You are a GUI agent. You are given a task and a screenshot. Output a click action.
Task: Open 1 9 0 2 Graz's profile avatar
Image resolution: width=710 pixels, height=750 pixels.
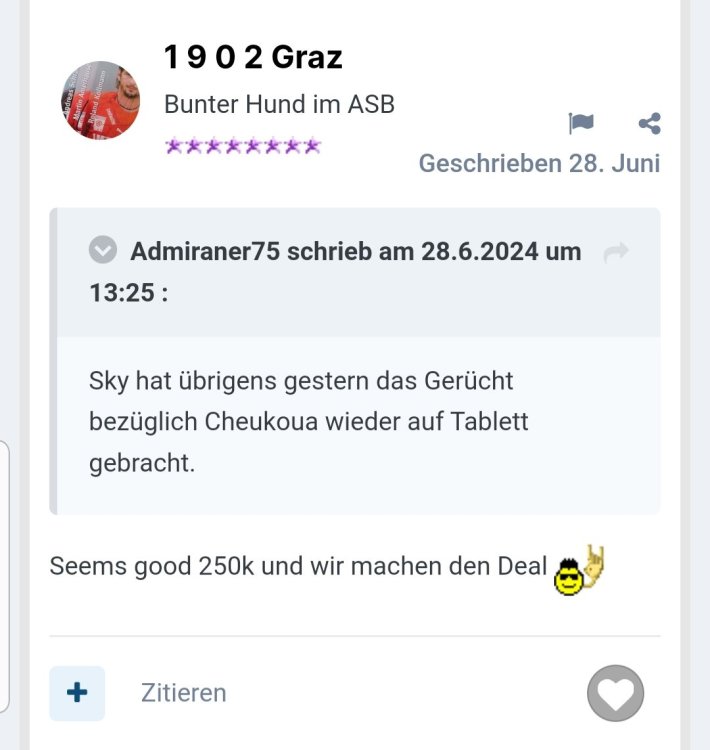click(x=100, y=100)
